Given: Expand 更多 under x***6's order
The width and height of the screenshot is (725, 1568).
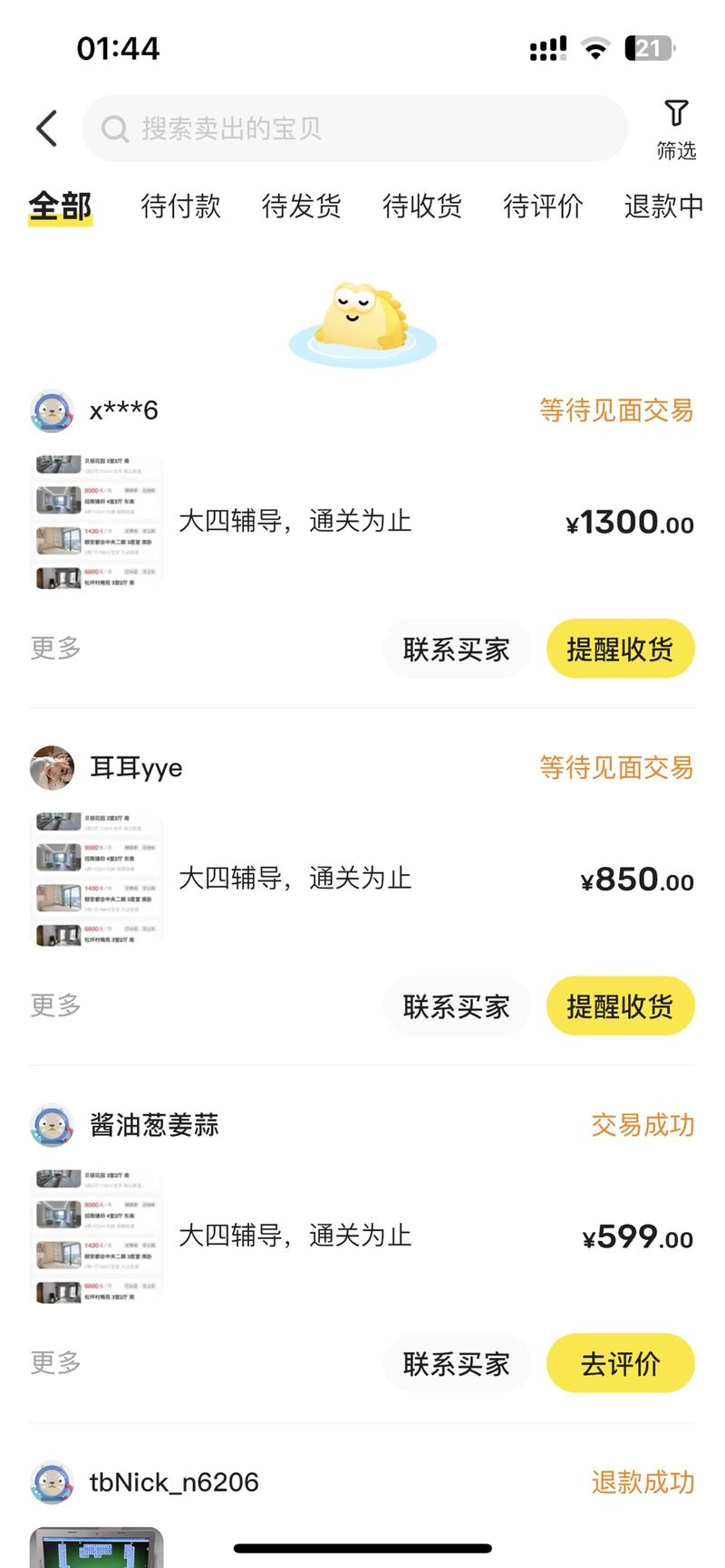Looking at the screenshot, I should (x=54, y=647).
